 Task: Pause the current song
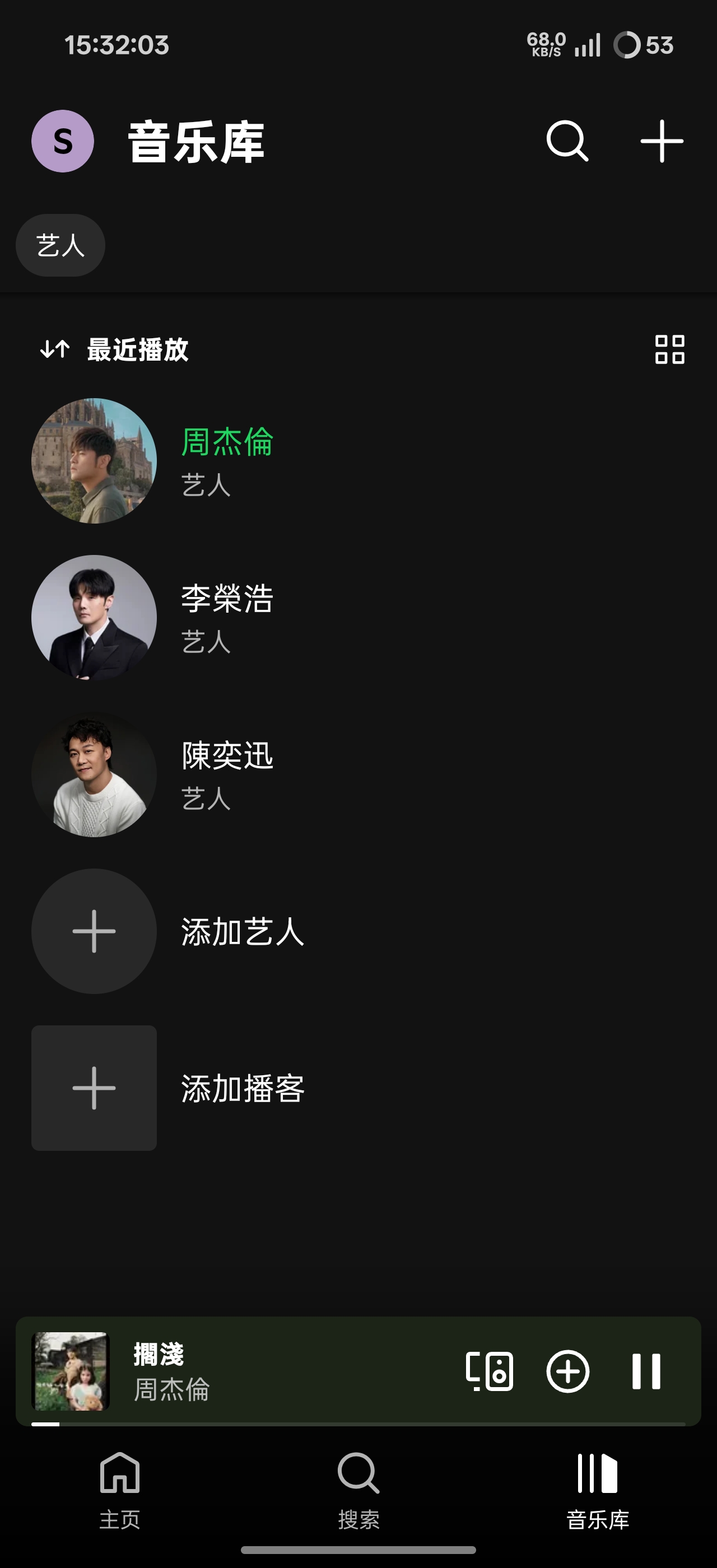point(646,1371)
